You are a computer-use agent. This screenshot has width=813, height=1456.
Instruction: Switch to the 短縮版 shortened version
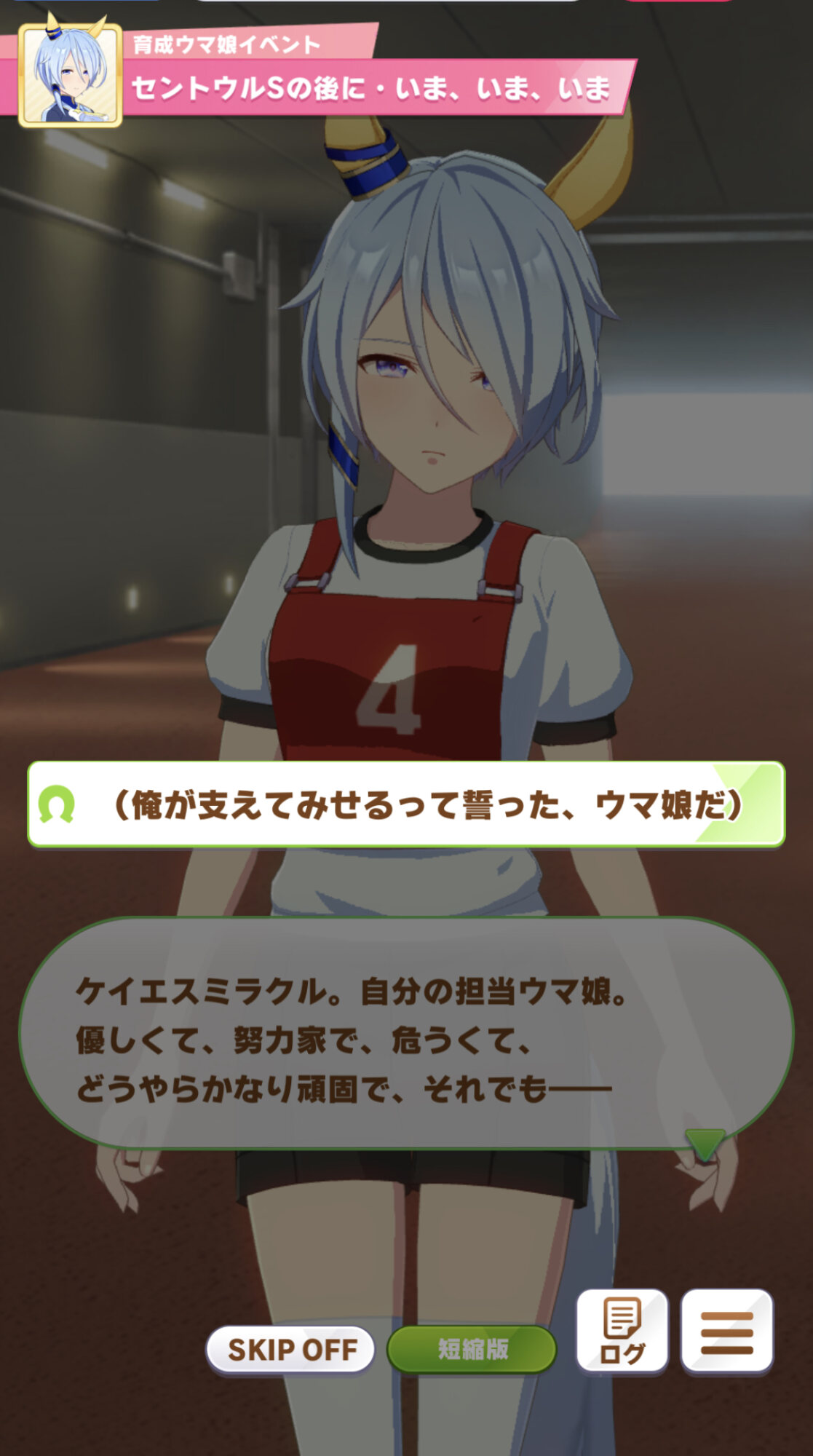pos(472,1349)
